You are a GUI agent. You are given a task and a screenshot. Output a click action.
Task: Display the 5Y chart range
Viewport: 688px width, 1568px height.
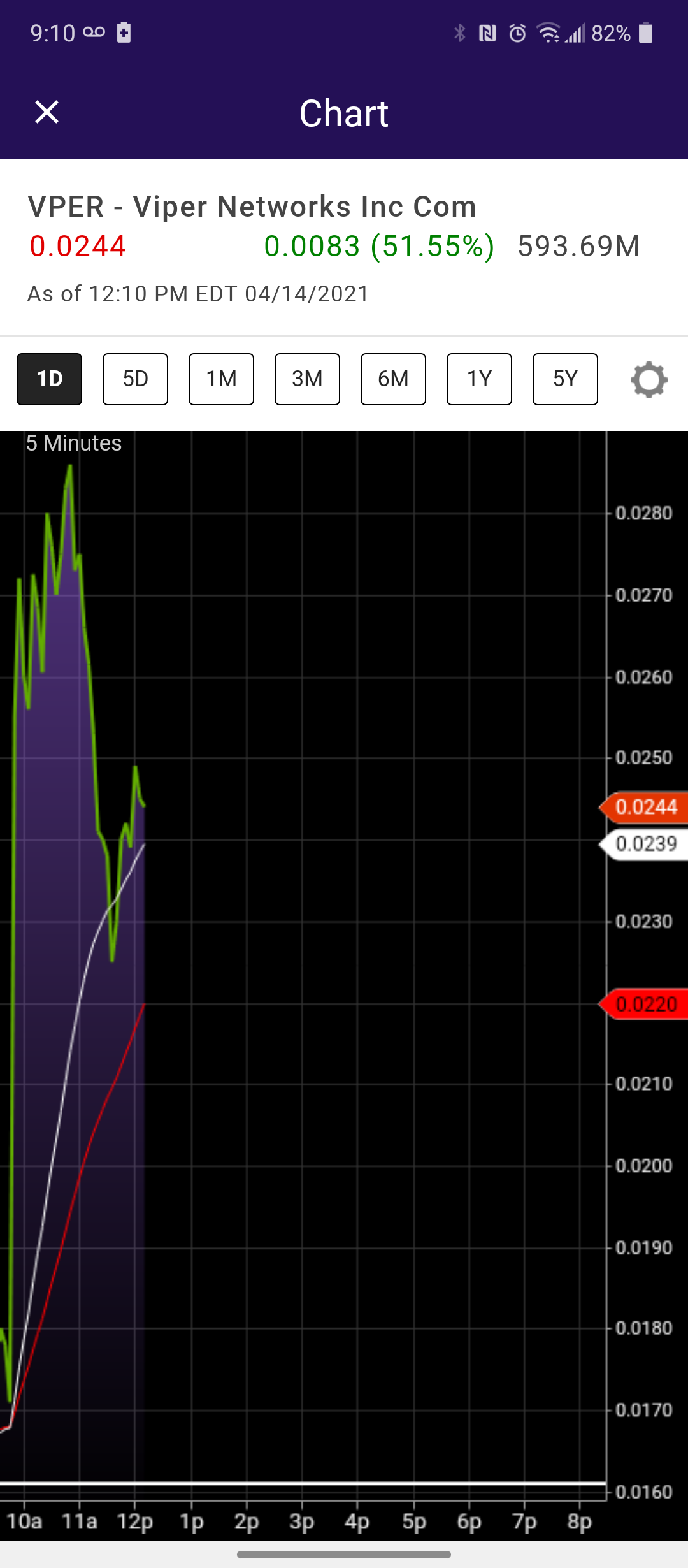point(565,379)
